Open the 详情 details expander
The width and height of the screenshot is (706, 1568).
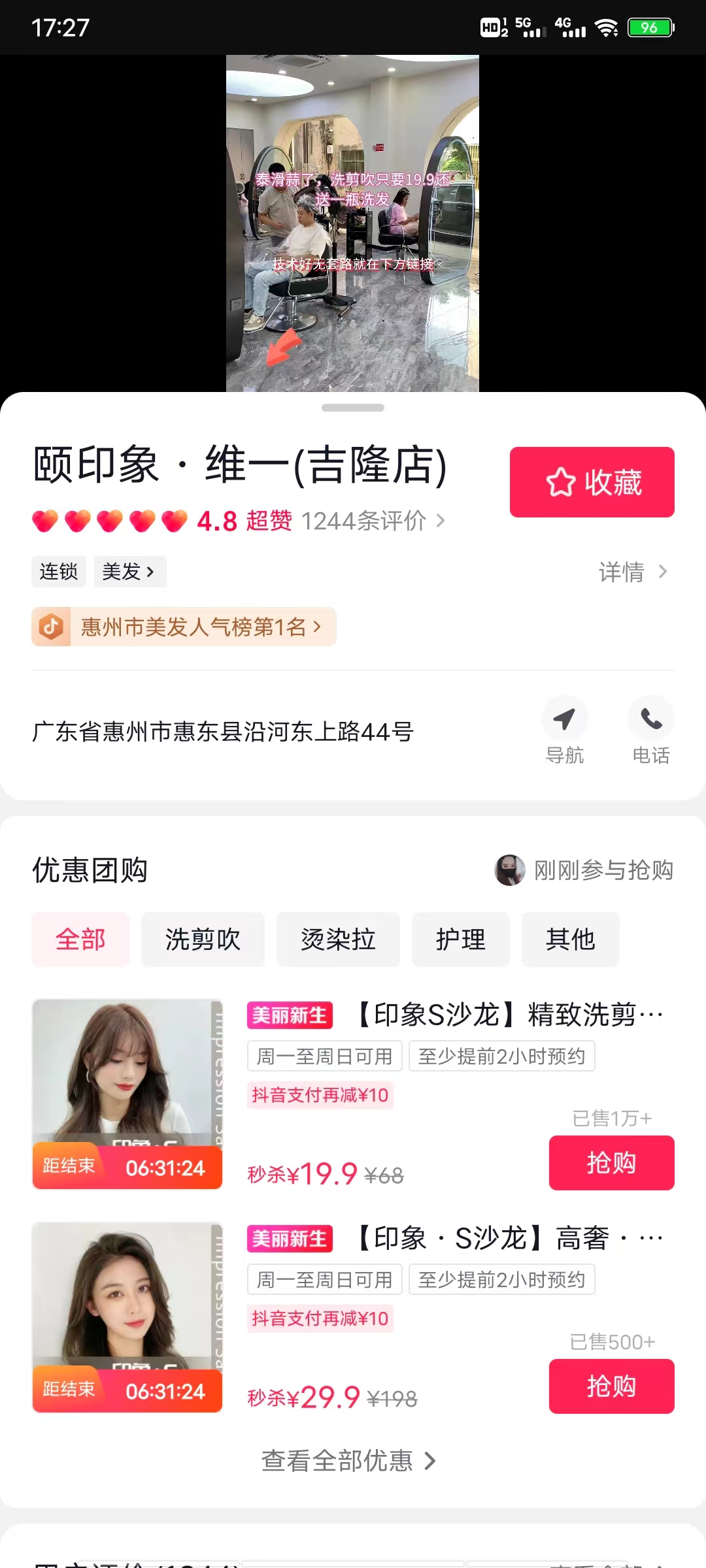(x=631, y=572)
